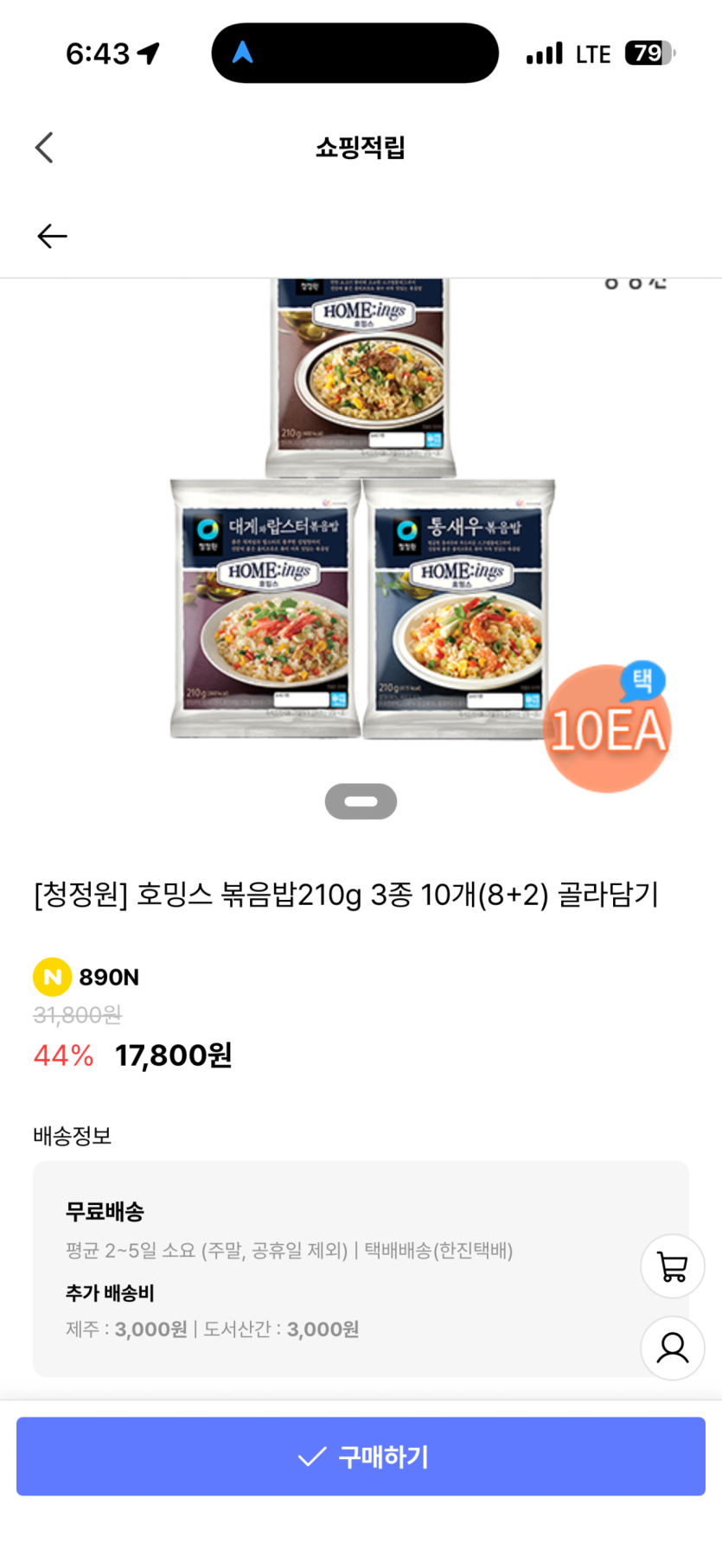Image resolution: width=722 pixels, height=1568 pixels.
Task: Tap the cellular signal indicator
Action: tap(544, 53)
